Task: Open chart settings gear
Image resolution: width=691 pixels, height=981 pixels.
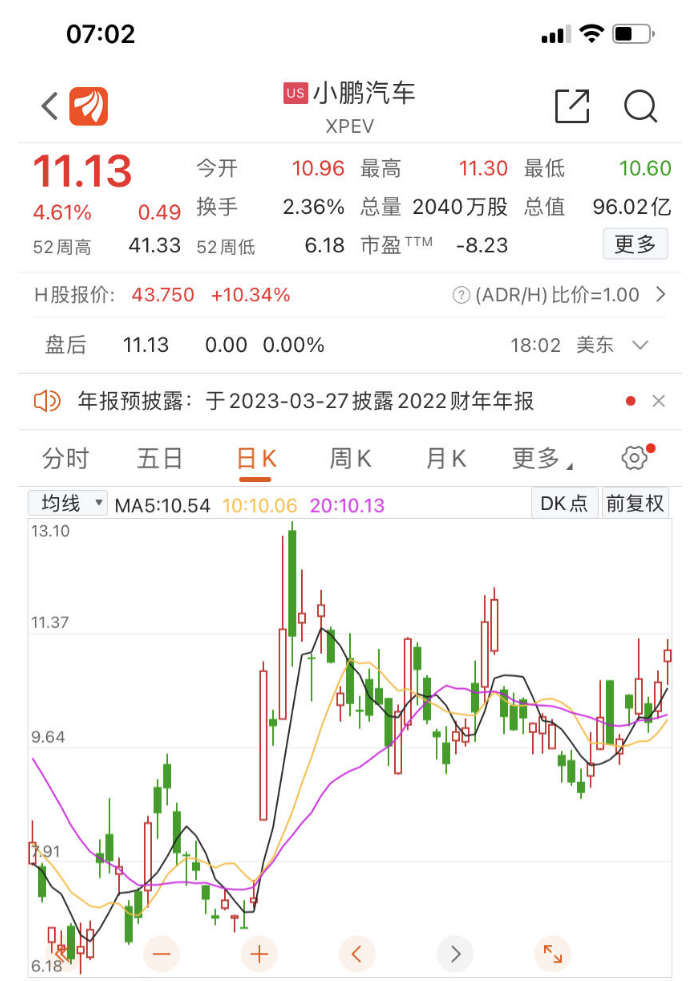Action: coord(634,459)
